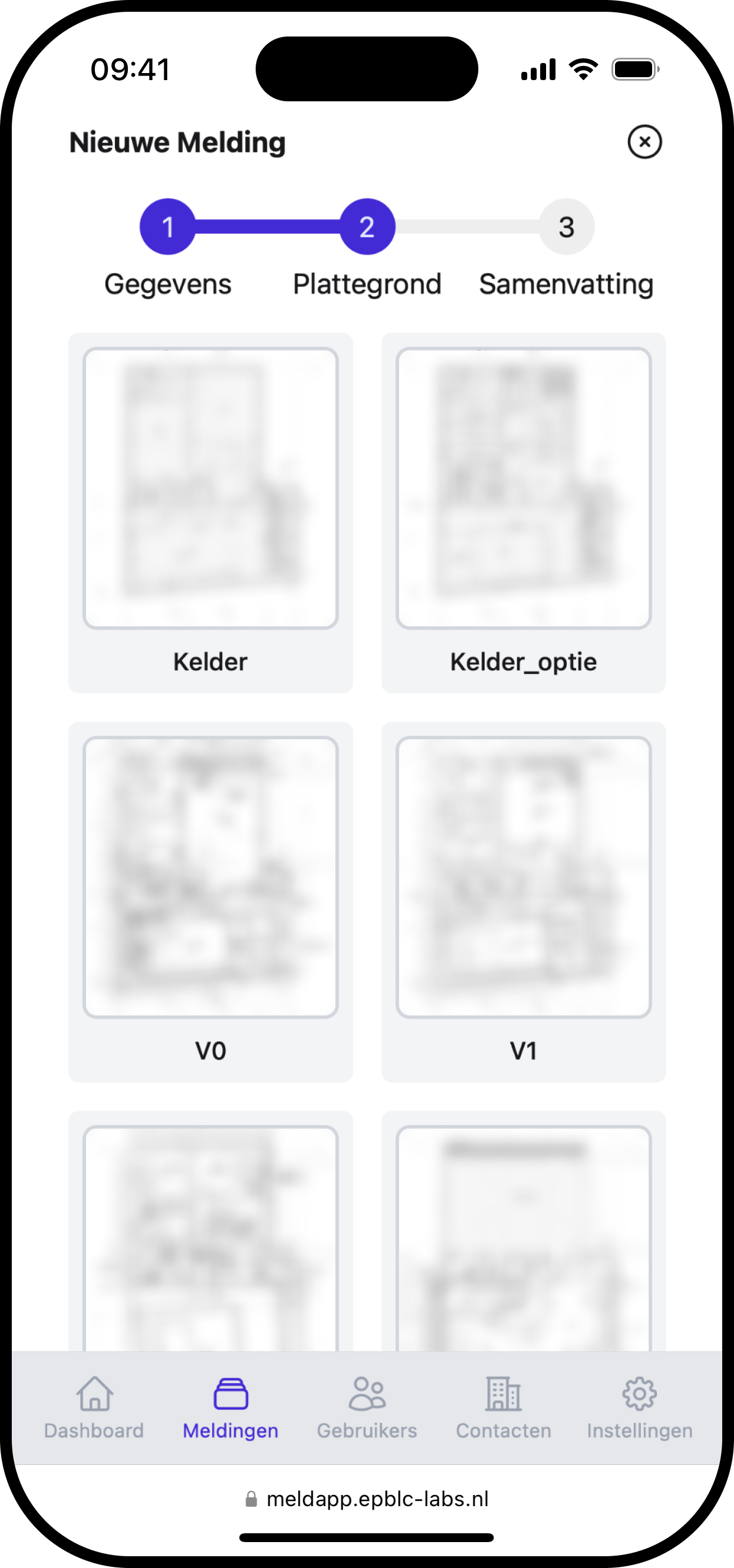Viewport: 734px width, 1568px height.
Task: Go back to step 1 Gegevens
Action: [x=167, y=227]
